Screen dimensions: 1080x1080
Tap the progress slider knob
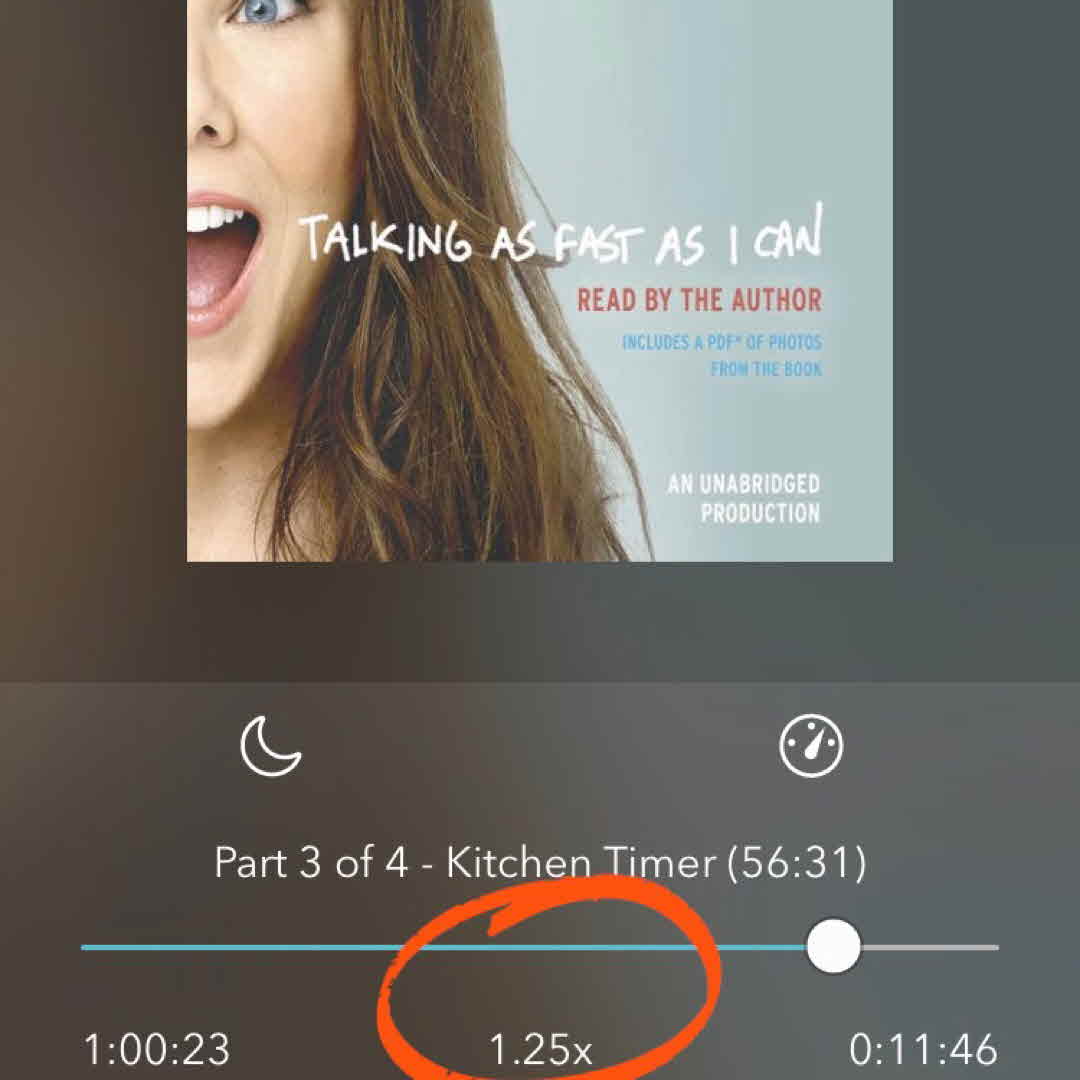coord(833,946)
